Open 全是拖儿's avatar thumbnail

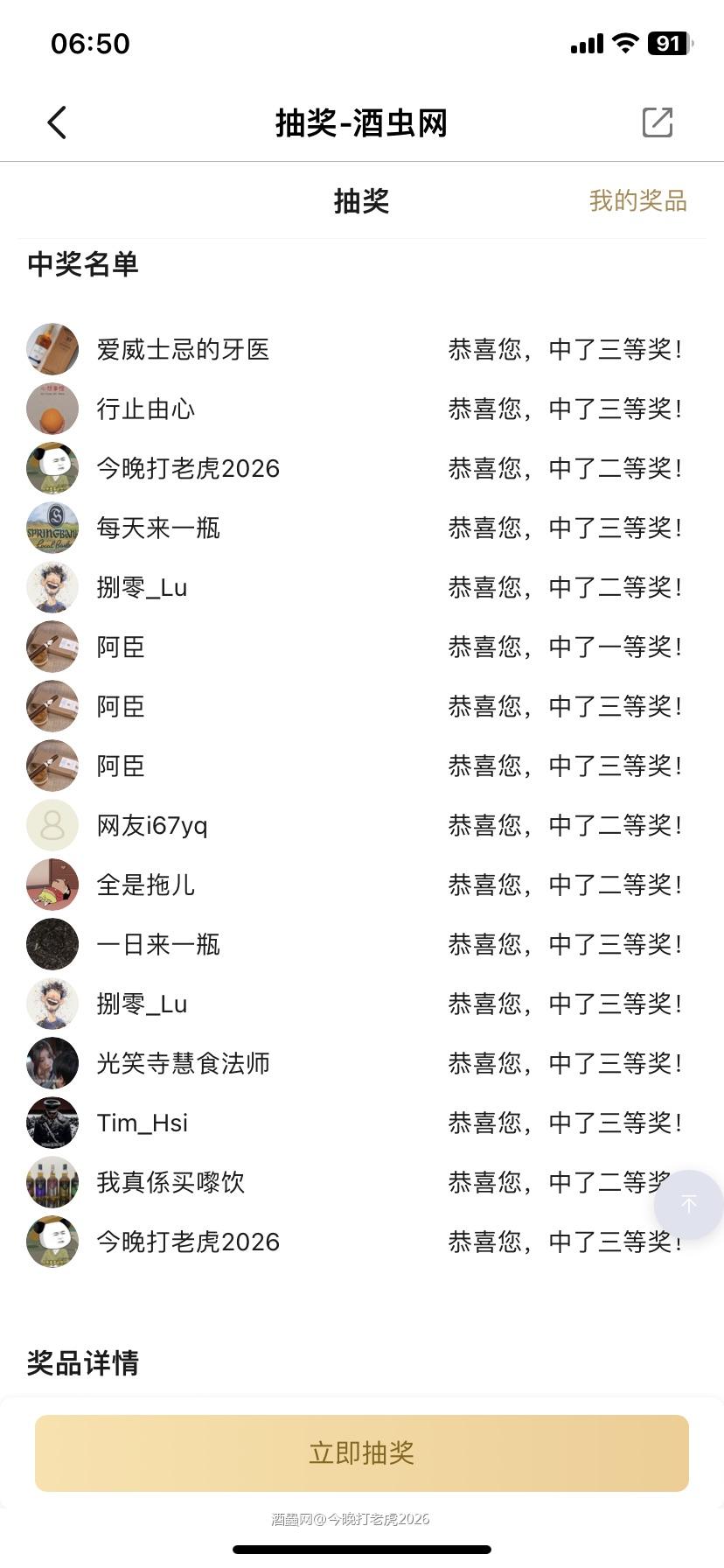tap(52, 885)
